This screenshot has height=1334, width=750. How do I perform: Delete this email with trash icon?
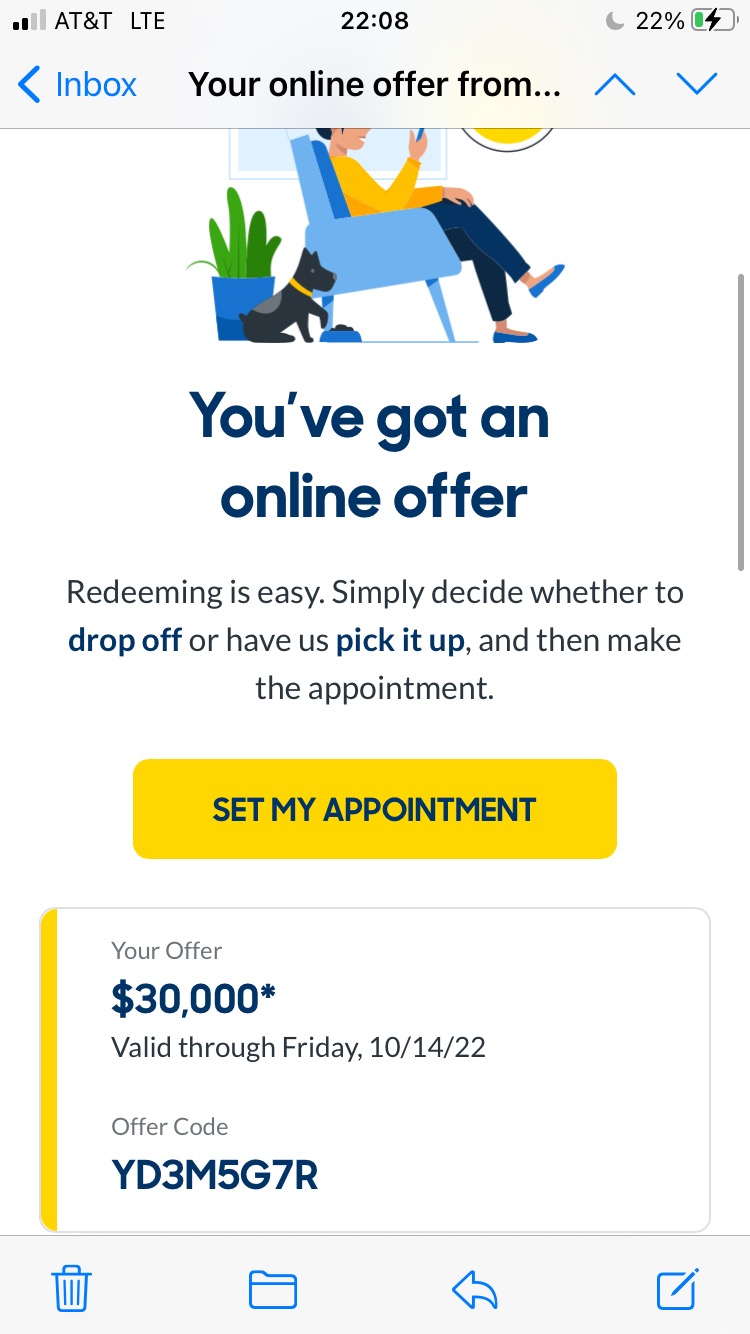(71, 1288)
